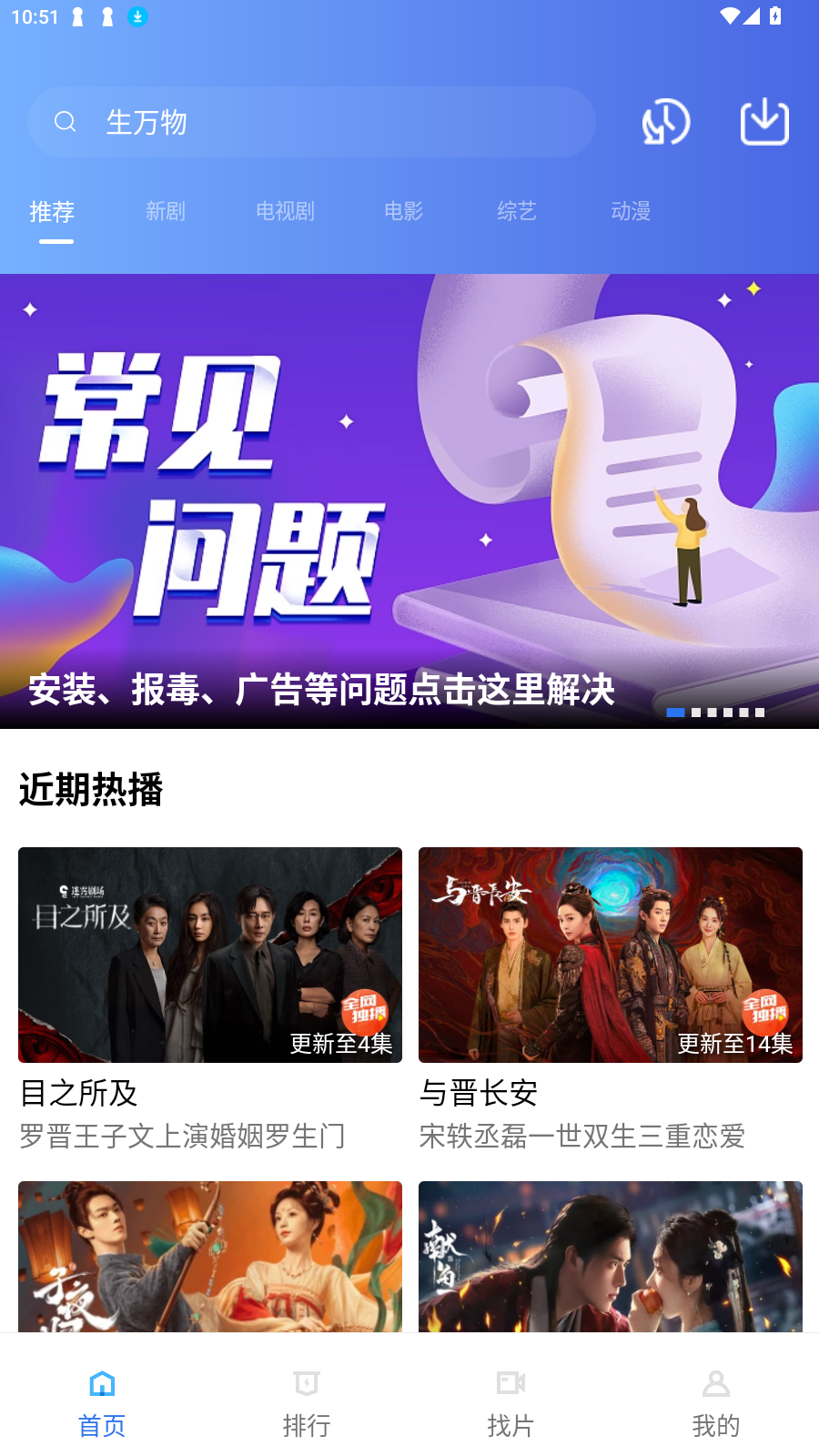Image resolution: width=819 pixels, height=1456 pixels.
Task: Select the second carousel indicator dot
Action: (x=695, y=713)
